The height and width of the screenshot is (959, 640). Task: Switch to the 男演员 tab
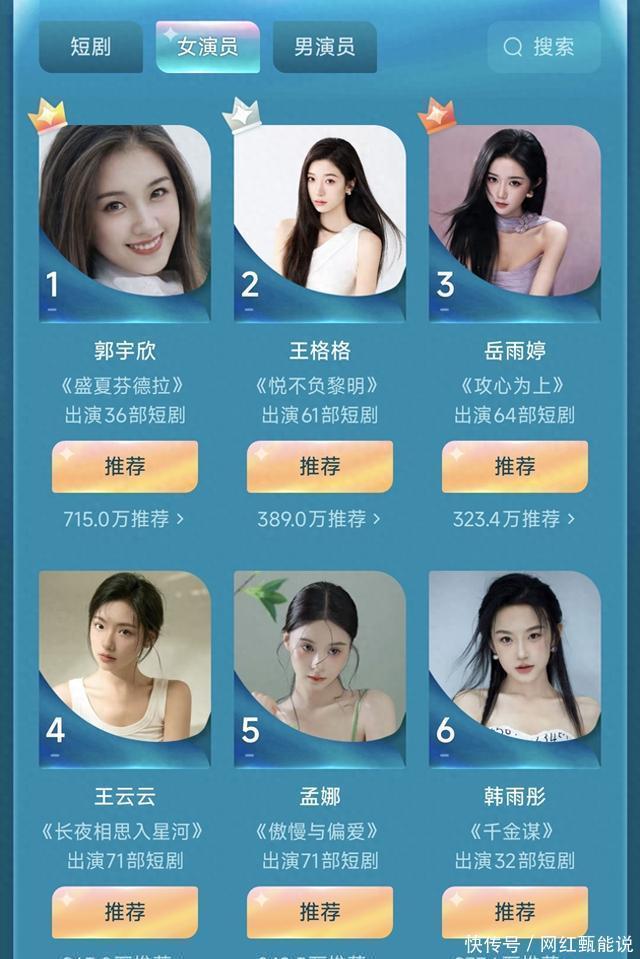coord(325,47)
